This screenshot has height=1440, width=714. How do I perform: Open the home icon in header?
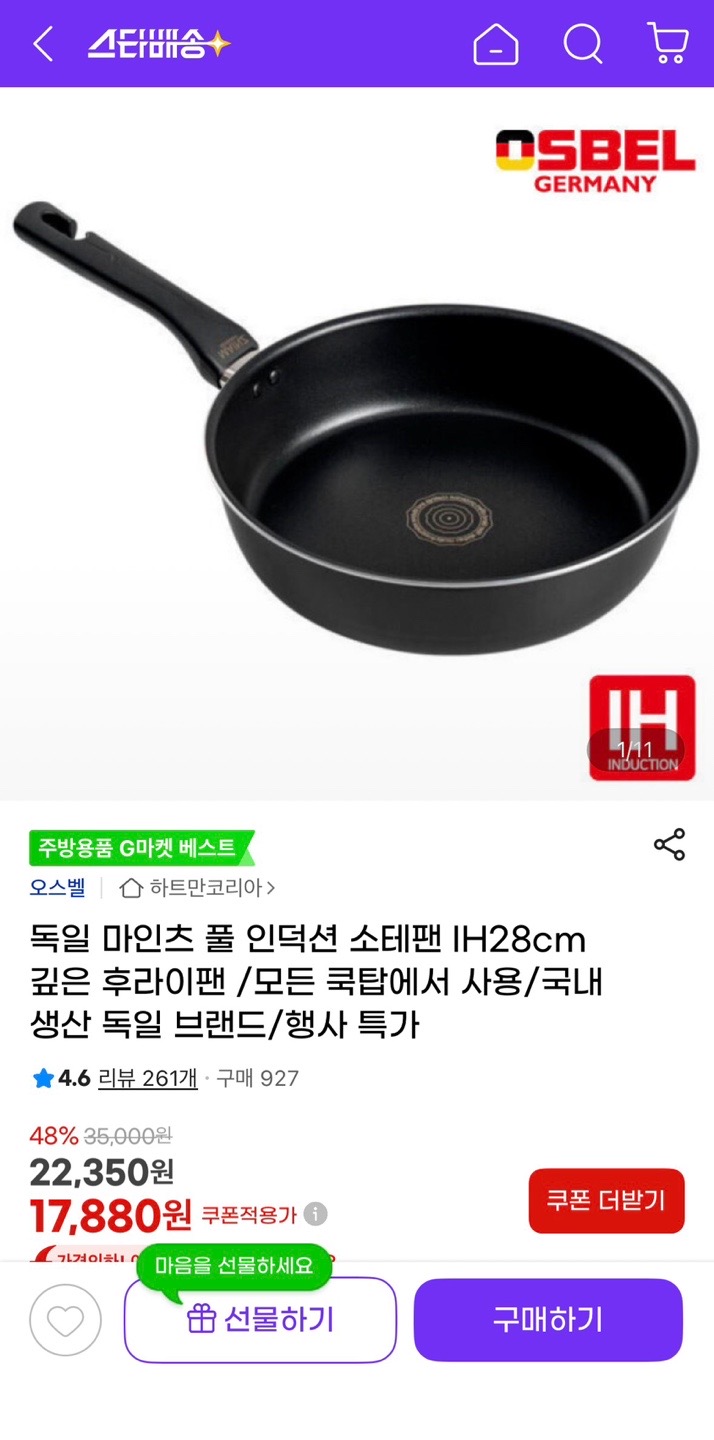tap(496, 44)
